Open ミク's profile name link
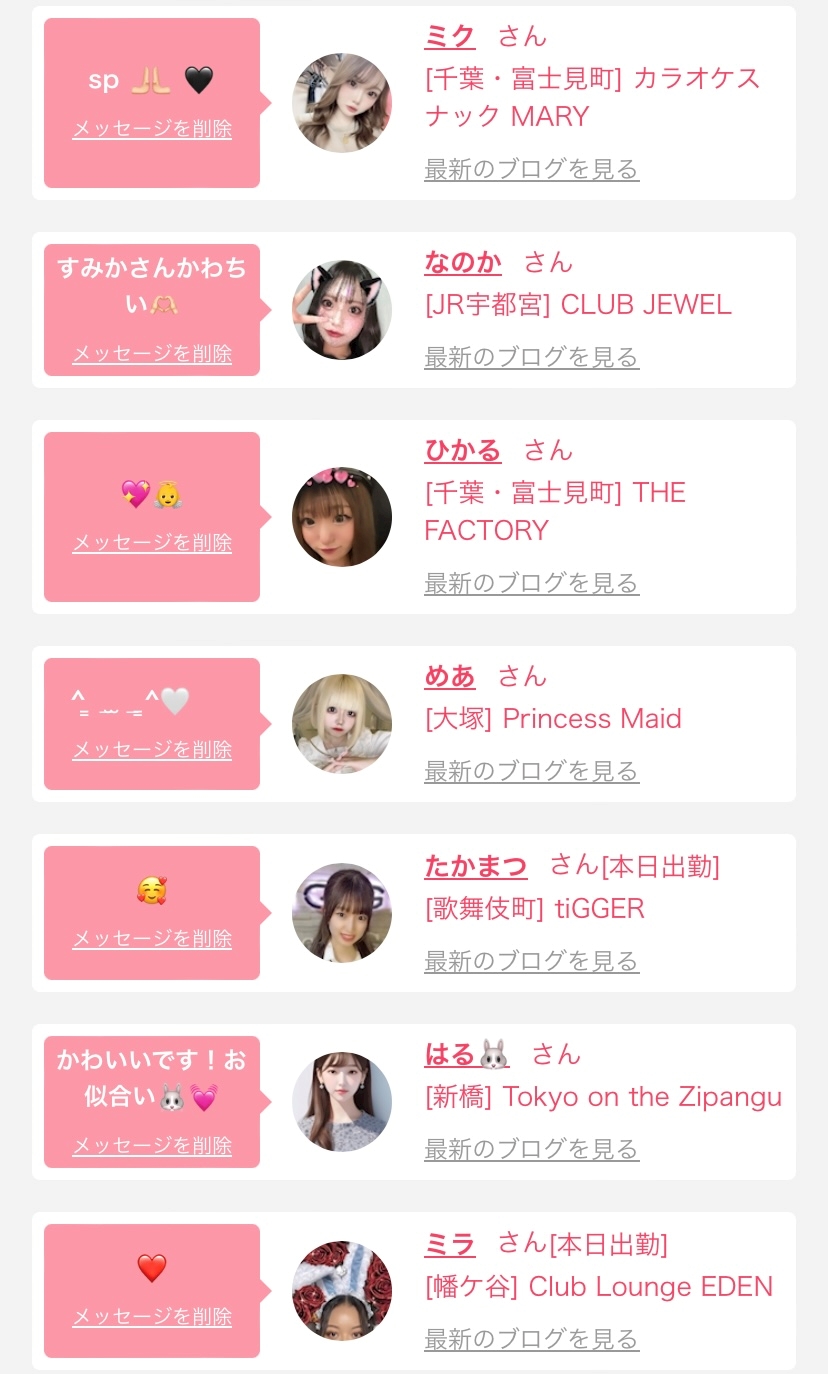828x1374 pixels. [450, 36]
